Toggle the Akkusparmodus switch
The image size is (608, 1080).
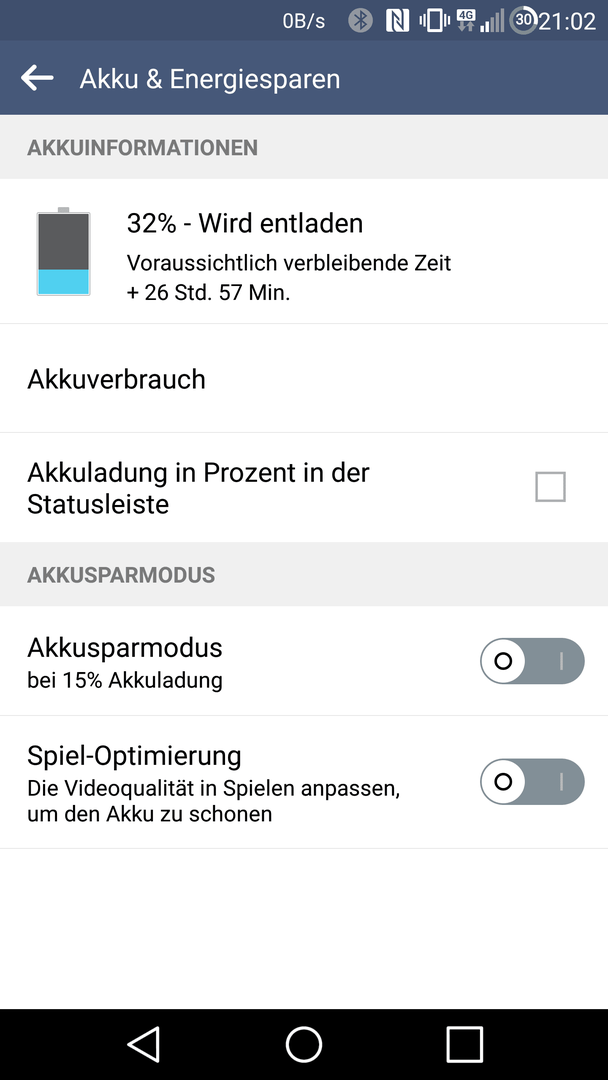[532, 661]
